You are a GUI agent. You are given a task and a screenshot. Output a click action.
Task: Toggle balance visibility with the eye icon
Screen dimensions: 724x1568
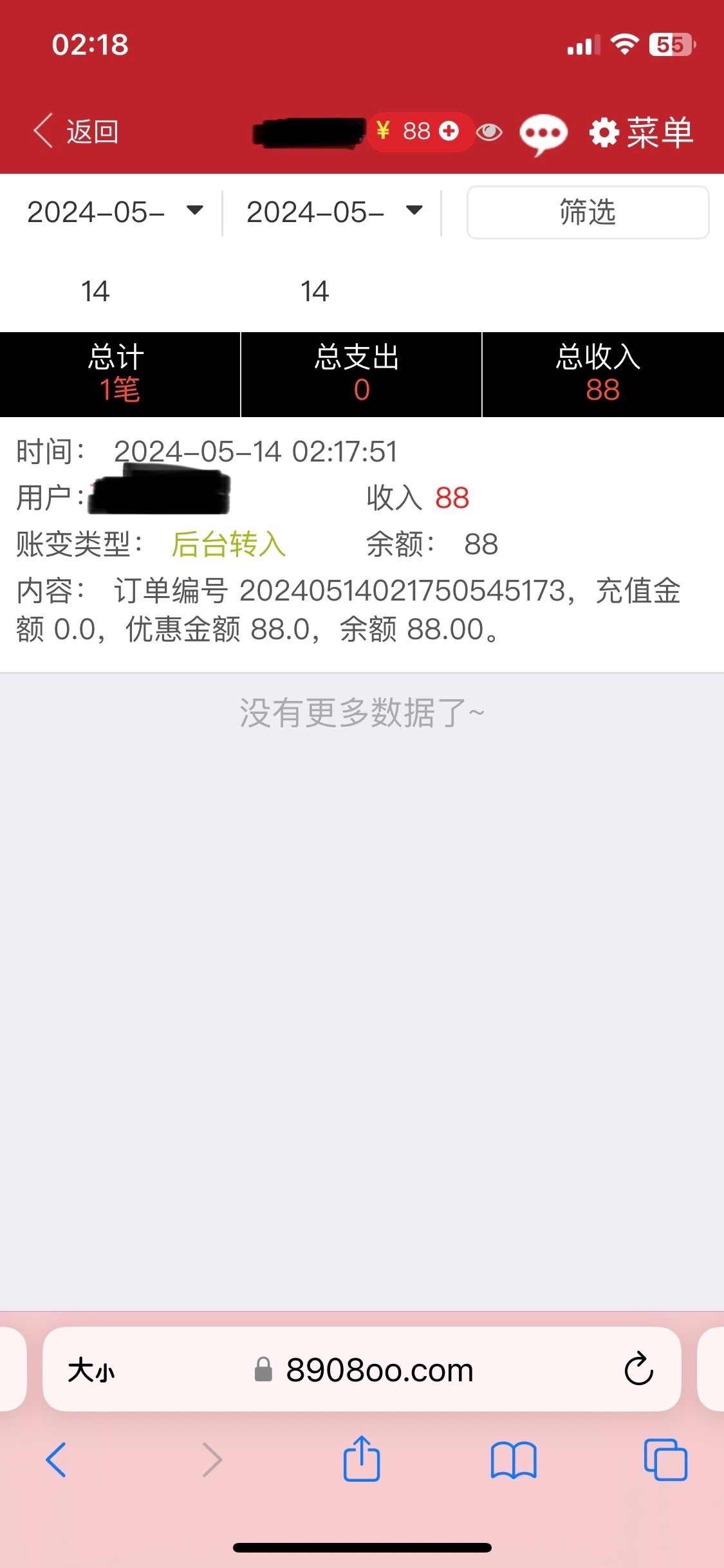489,132
